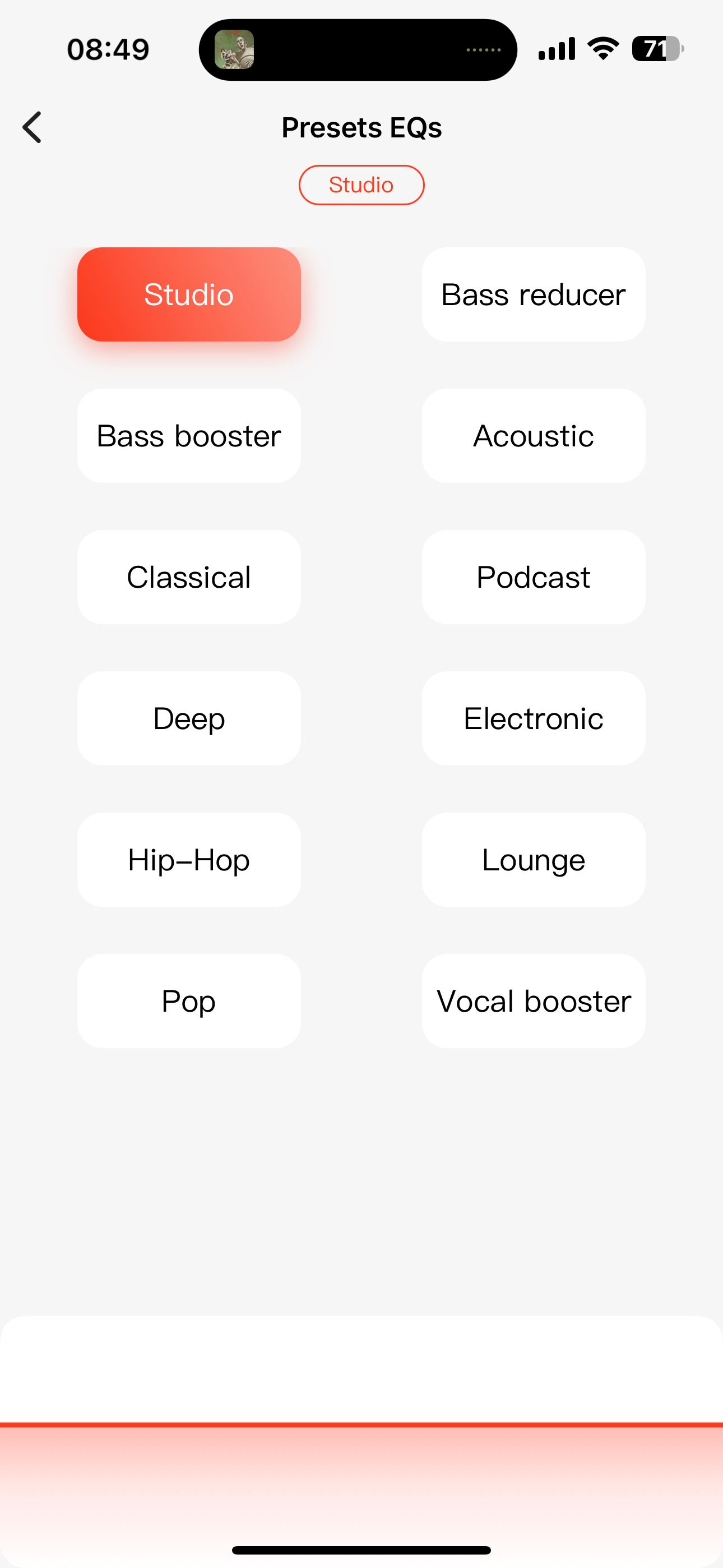
Task: Enable the Bass booster preset
Action: tap(188, 436)
